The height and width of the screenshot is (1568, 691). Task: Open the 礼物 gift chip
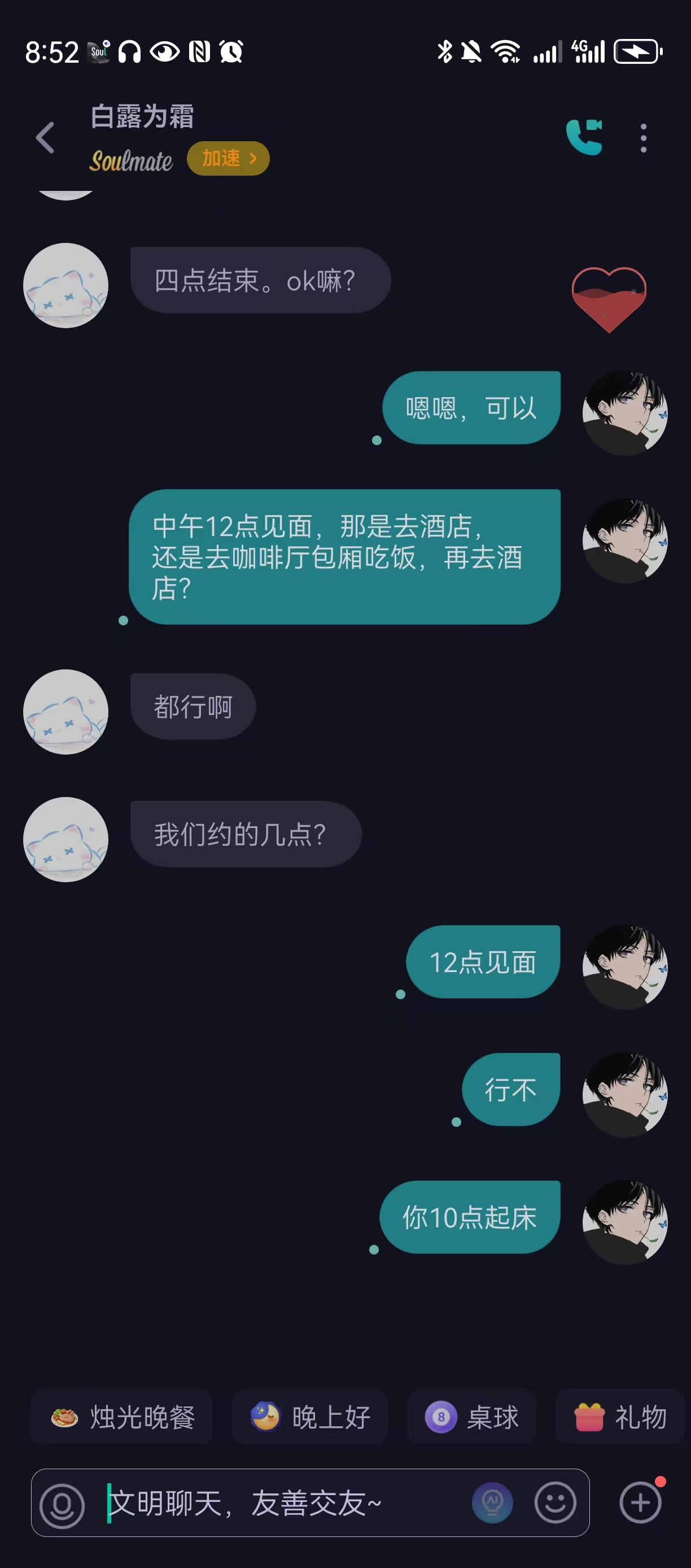tap(620, 1417)
